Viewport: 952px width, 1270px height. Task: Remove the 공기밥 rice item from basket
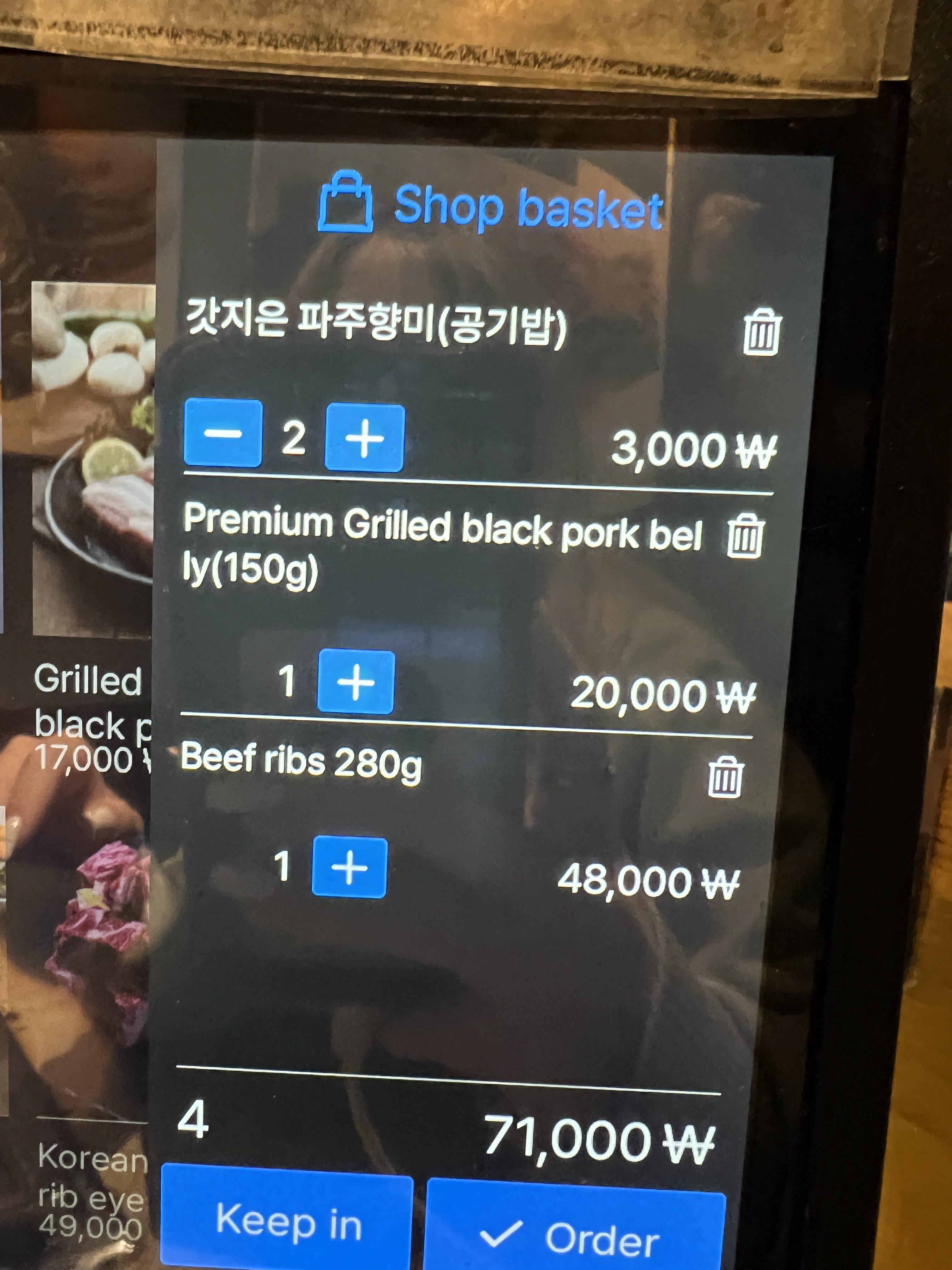coord(762,332)
